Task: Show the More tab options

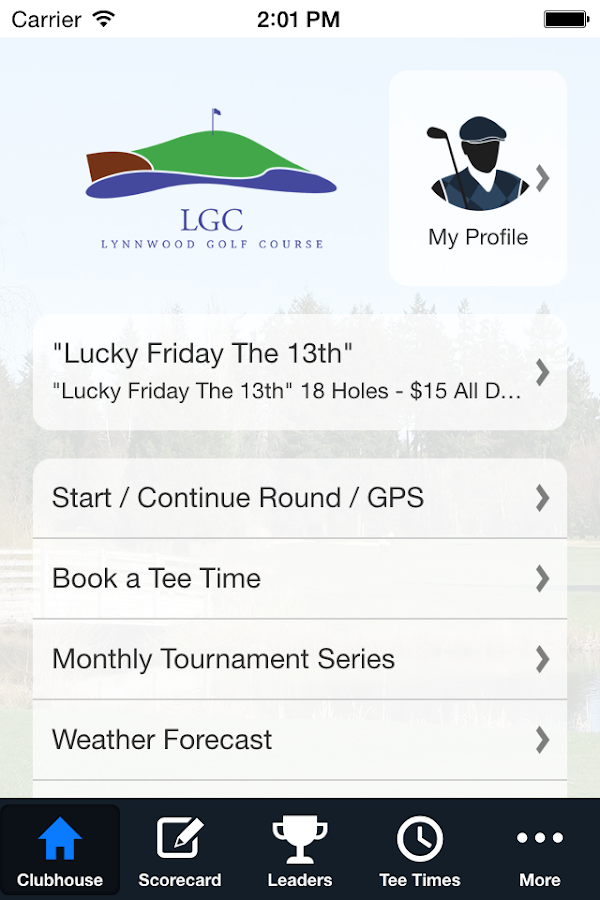Action: pos(540,850)
